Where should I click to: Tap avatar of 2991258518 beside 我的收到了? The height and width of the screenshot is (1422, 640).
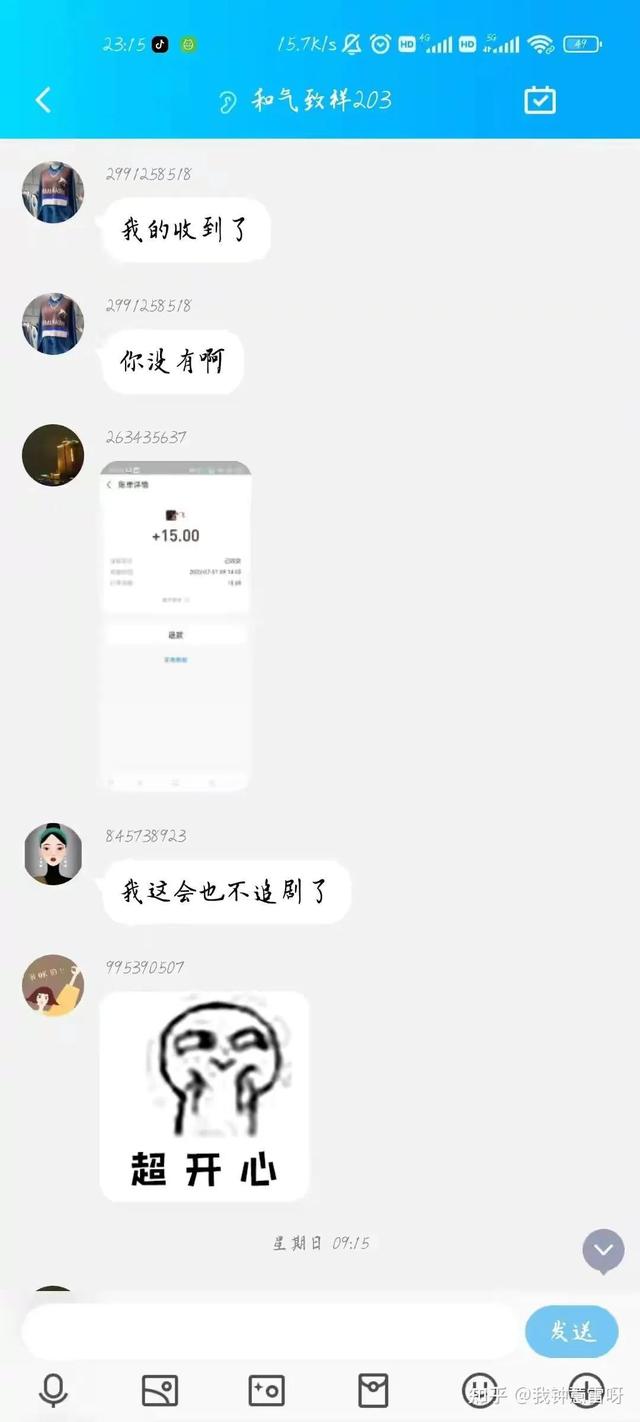(x=53, y=191)
